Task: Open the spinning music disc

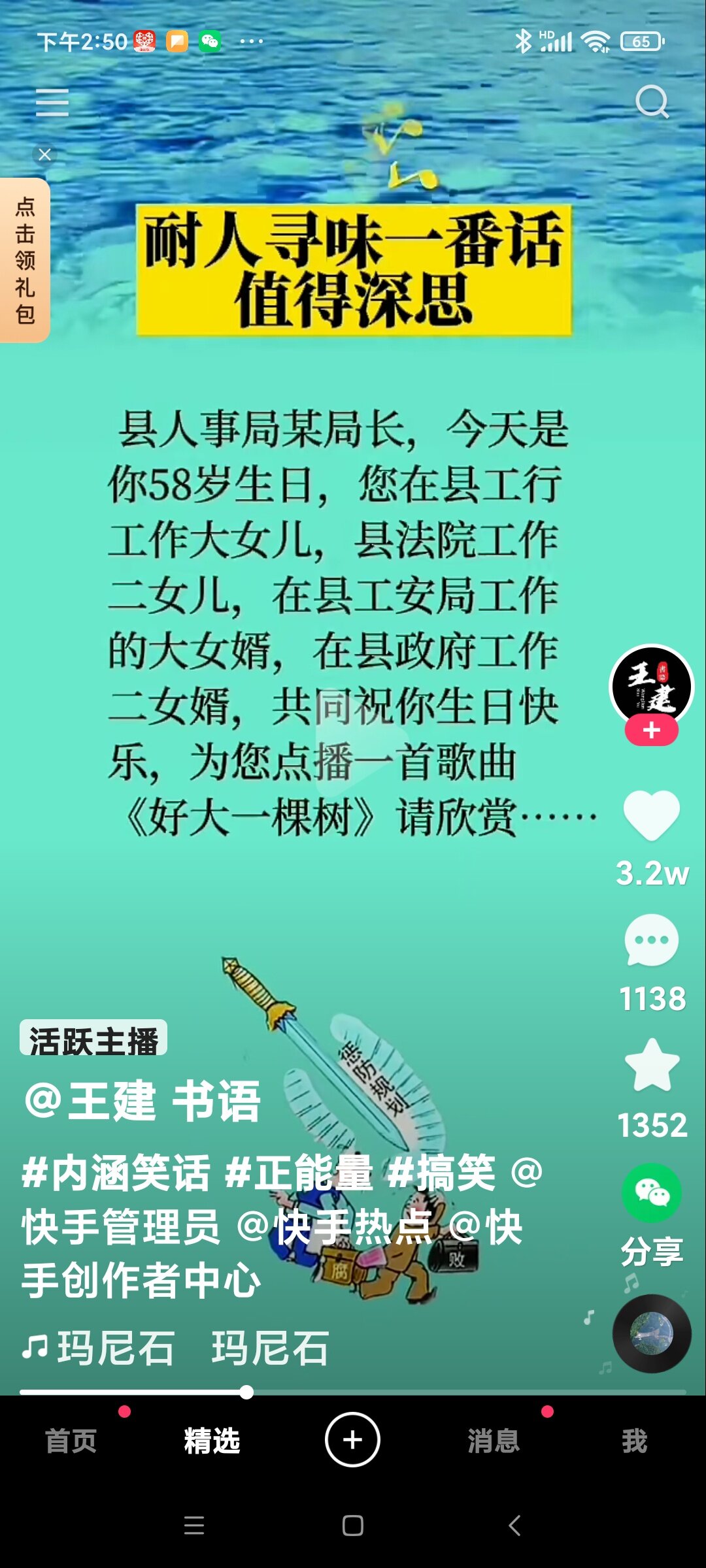Action: click(651, 1333)
